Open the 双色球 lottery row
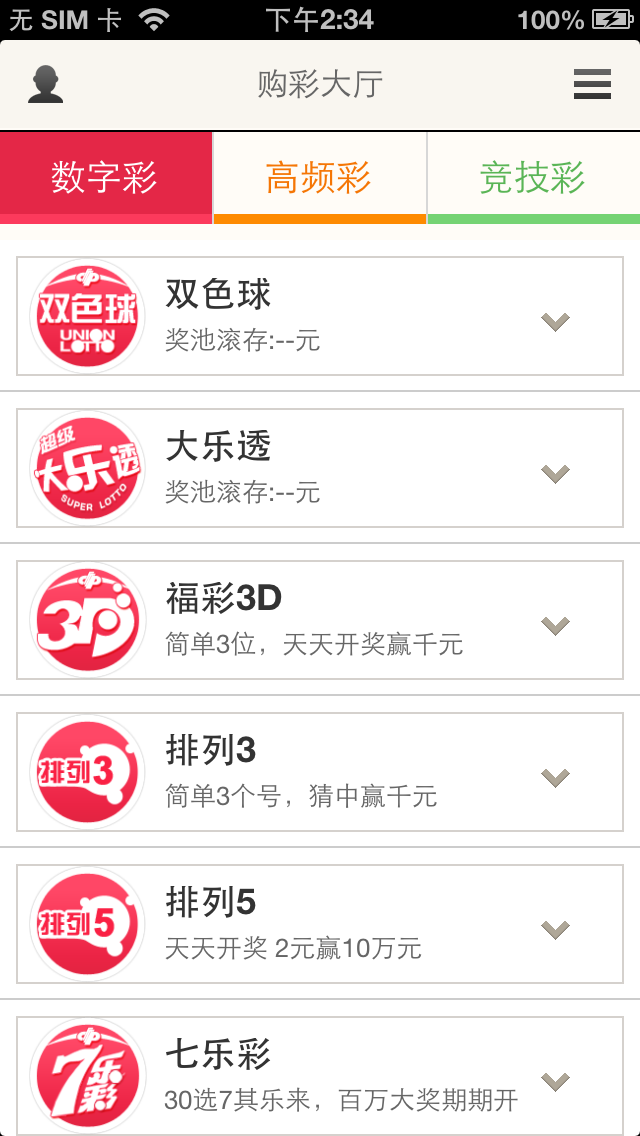 click(x=300, y=316)
